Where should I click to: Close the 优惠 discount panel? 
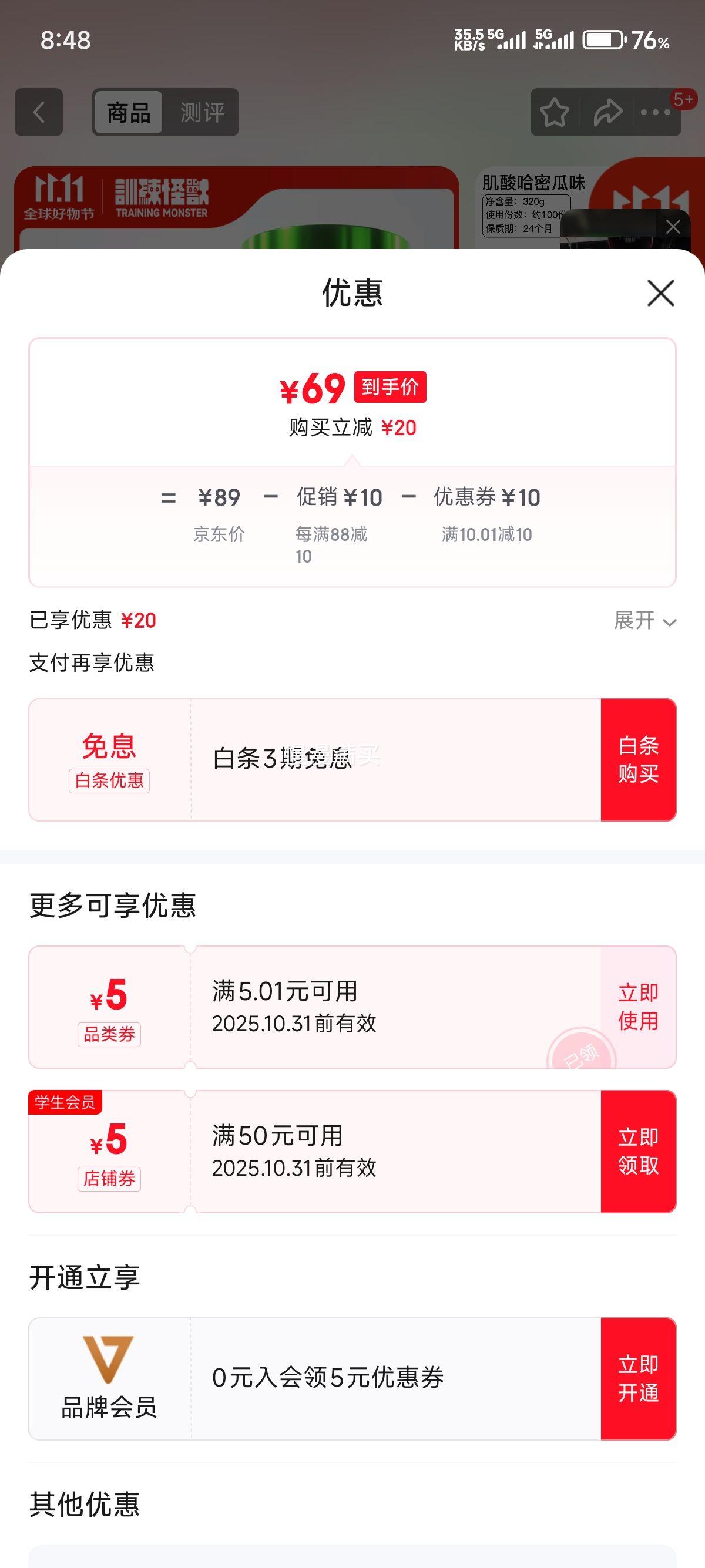(x=660, y=294)
